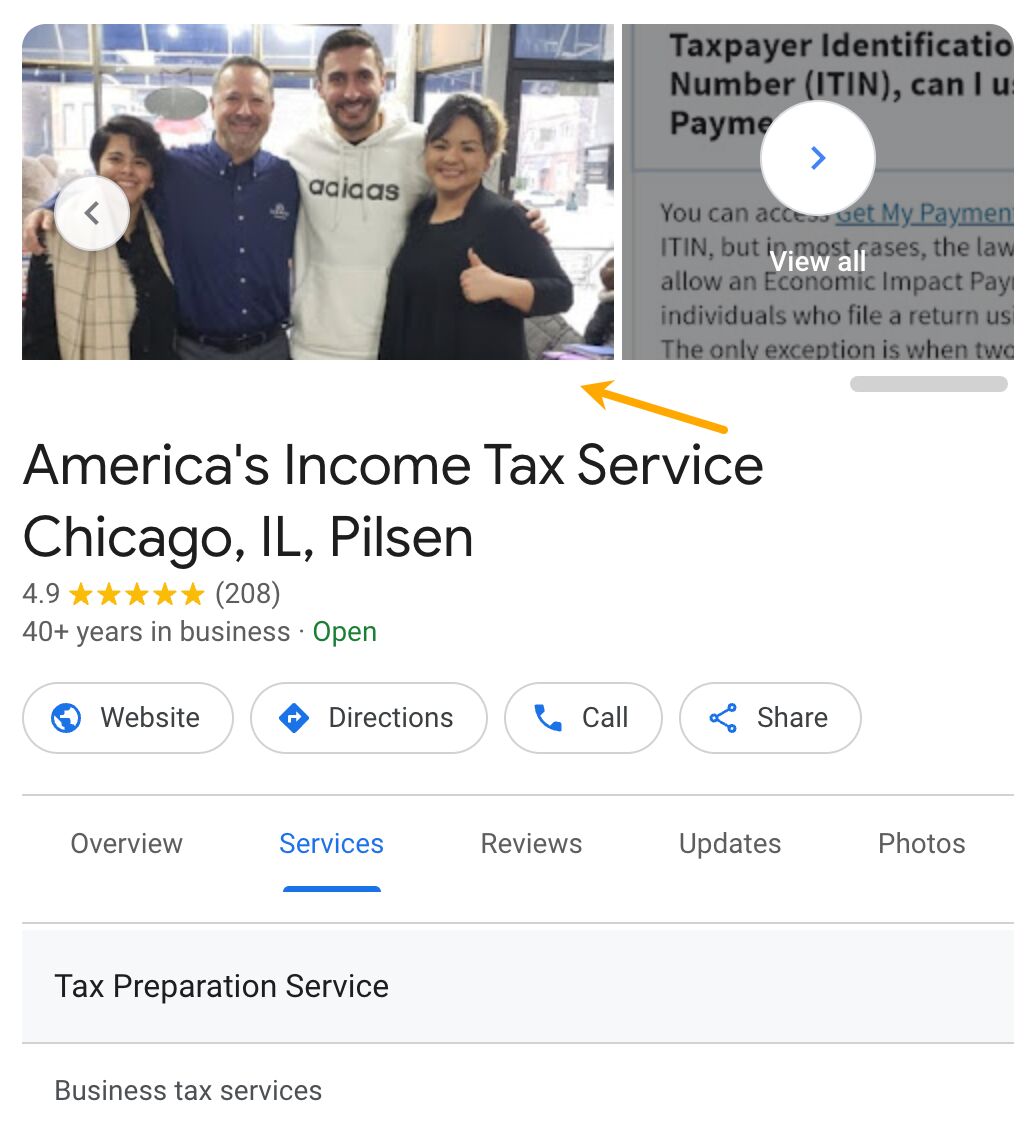Click the Website globe icon
This screenshot has width=1036, height=1136.
tap(62, 717)
